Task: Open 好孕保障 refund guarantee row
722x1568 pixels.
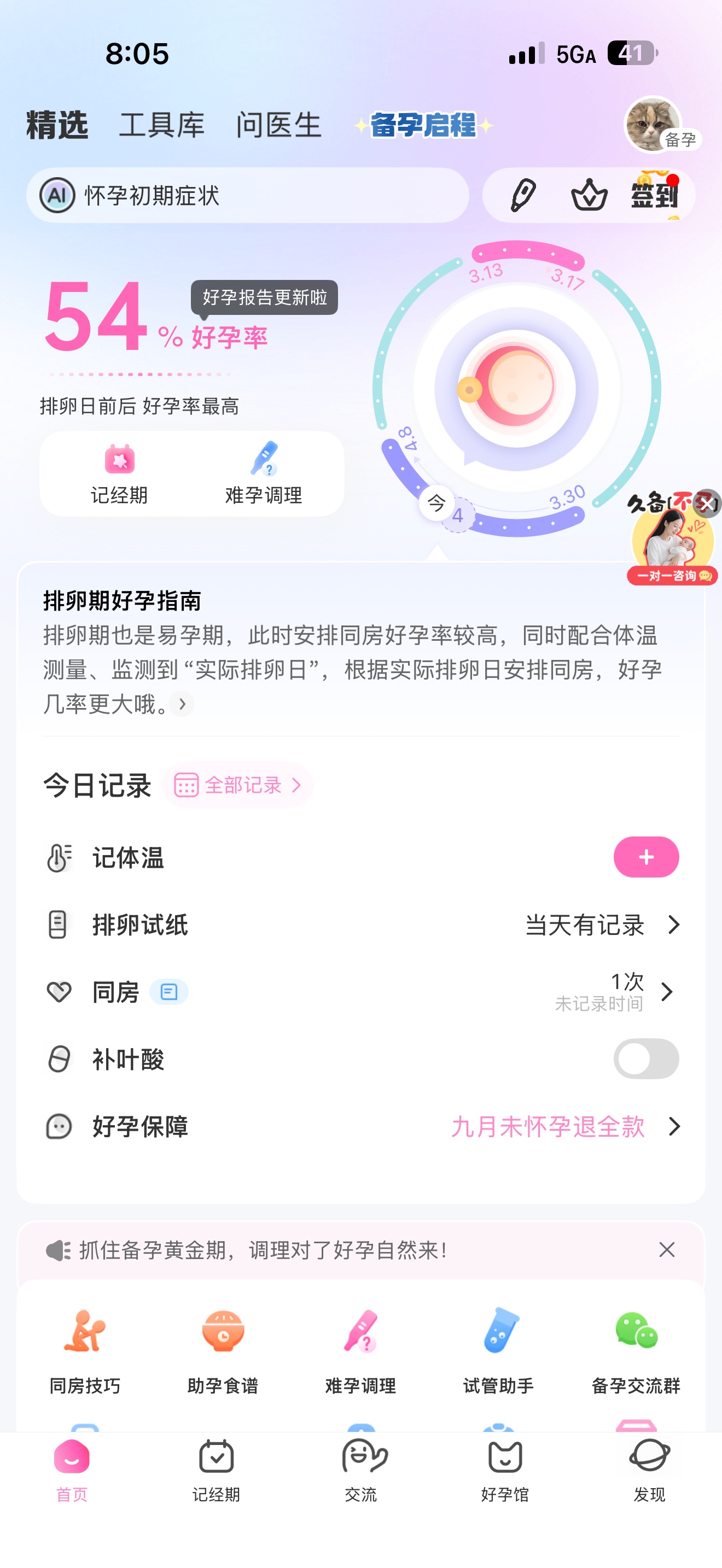Action: click(x=361, y=1127)
